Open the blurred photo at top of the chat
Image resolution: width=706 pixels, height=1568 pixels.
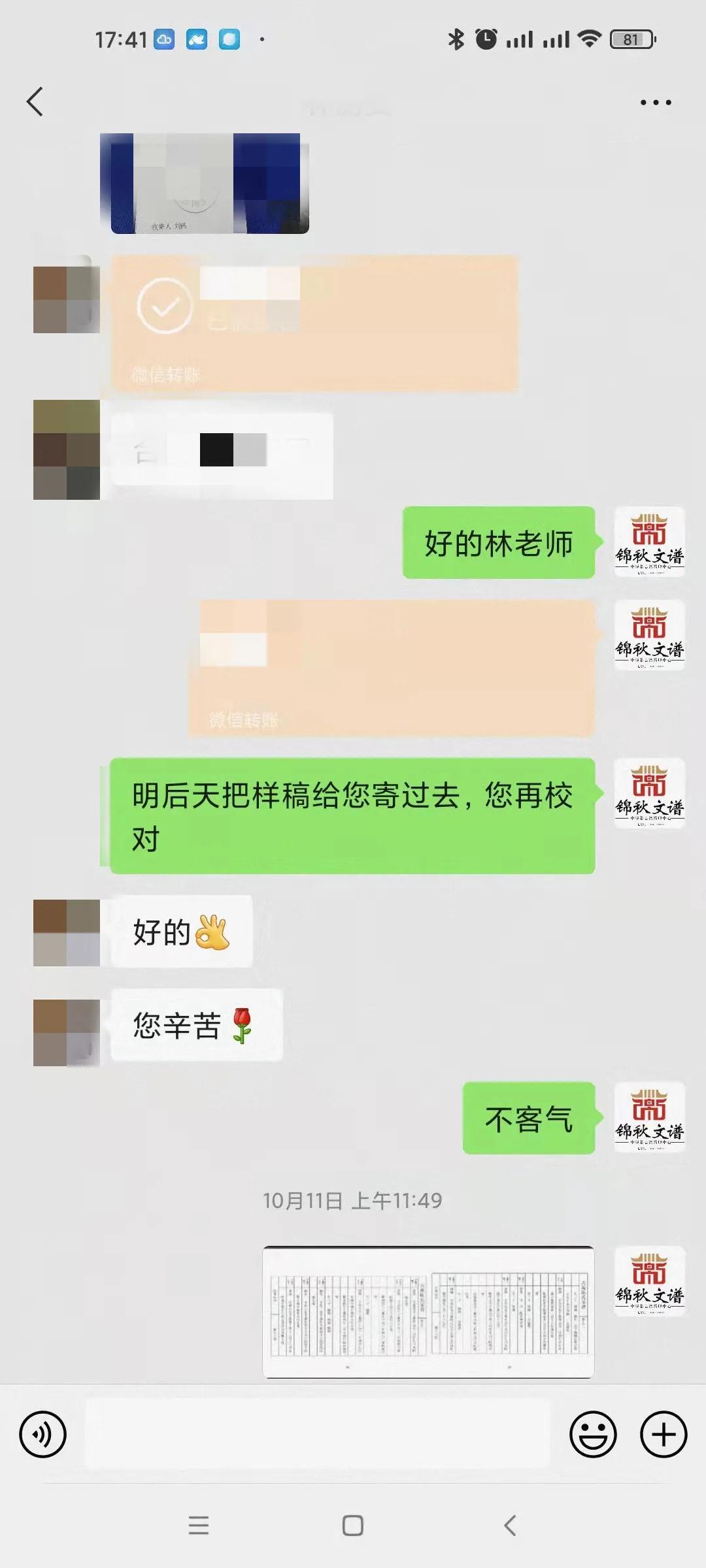205,183
